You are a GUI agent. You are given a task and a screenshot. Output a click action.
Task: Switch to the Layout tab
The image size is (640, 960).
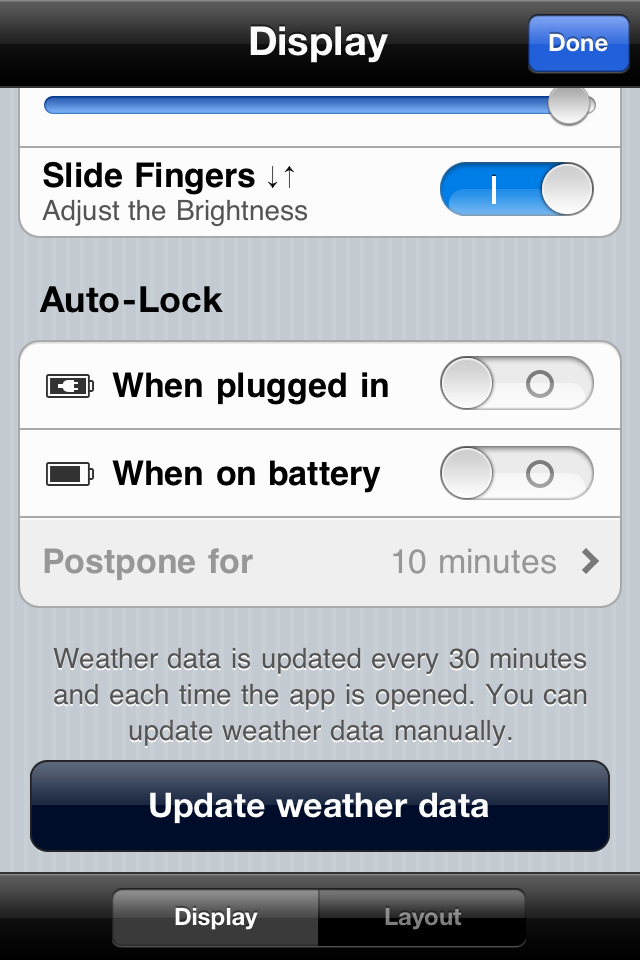422,917
